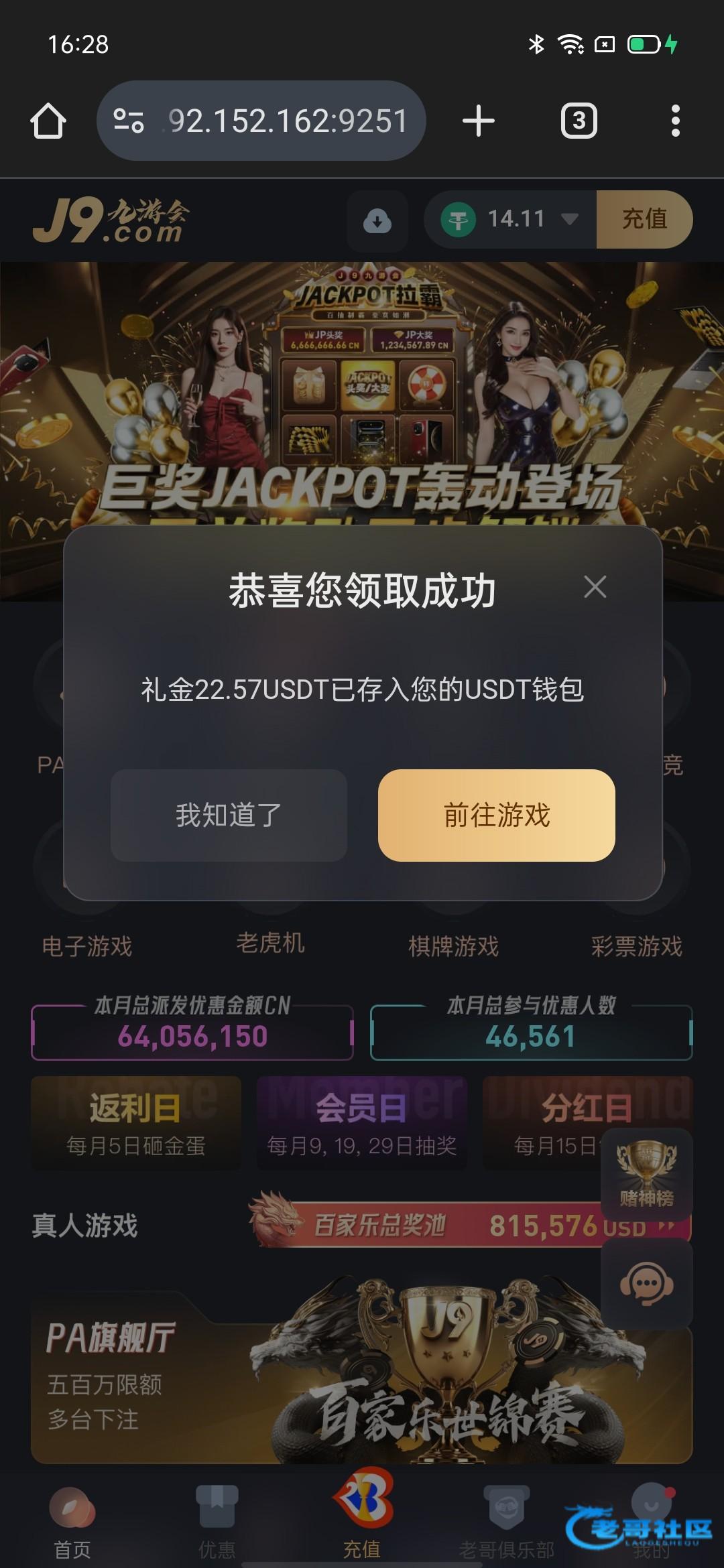This screenshot has width=724, height=1568.
Task: Open the customer service chat icon
Action: click(x=646, y=1284)
